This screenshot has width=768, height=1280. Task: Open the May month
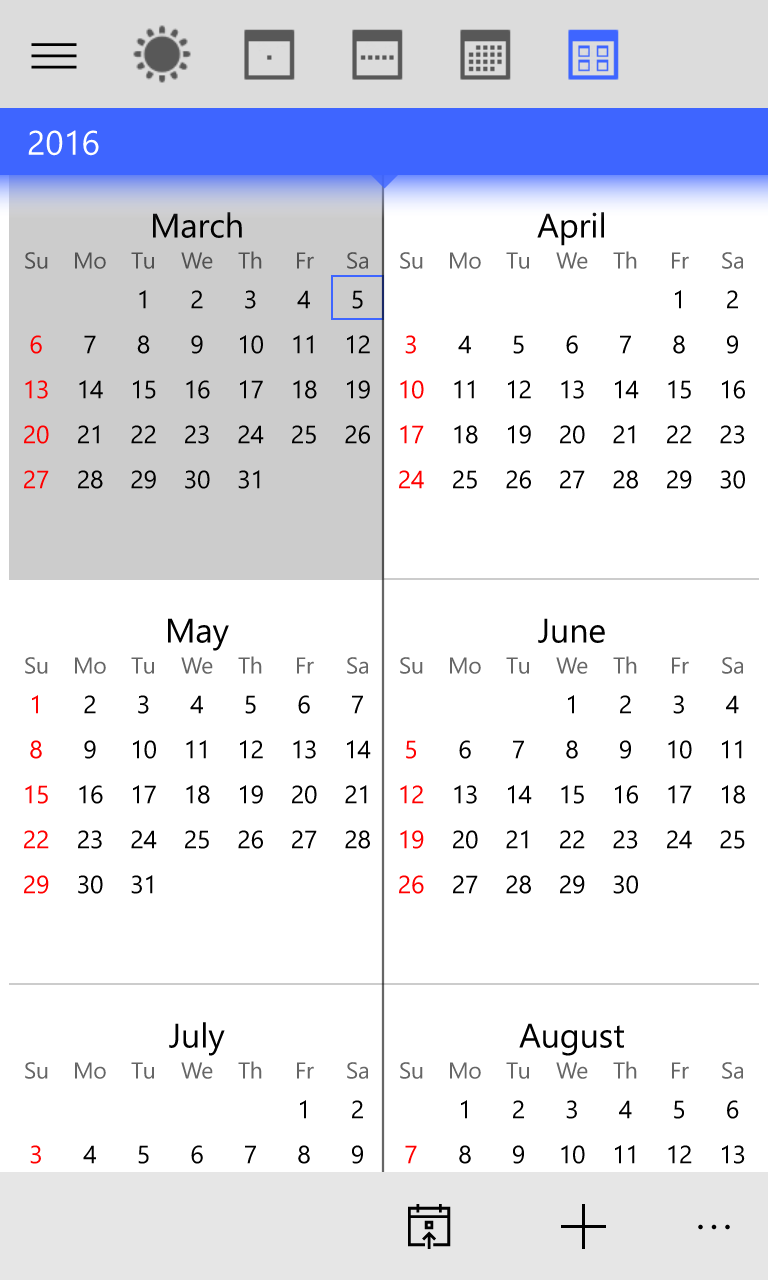(x=197, y=631)
